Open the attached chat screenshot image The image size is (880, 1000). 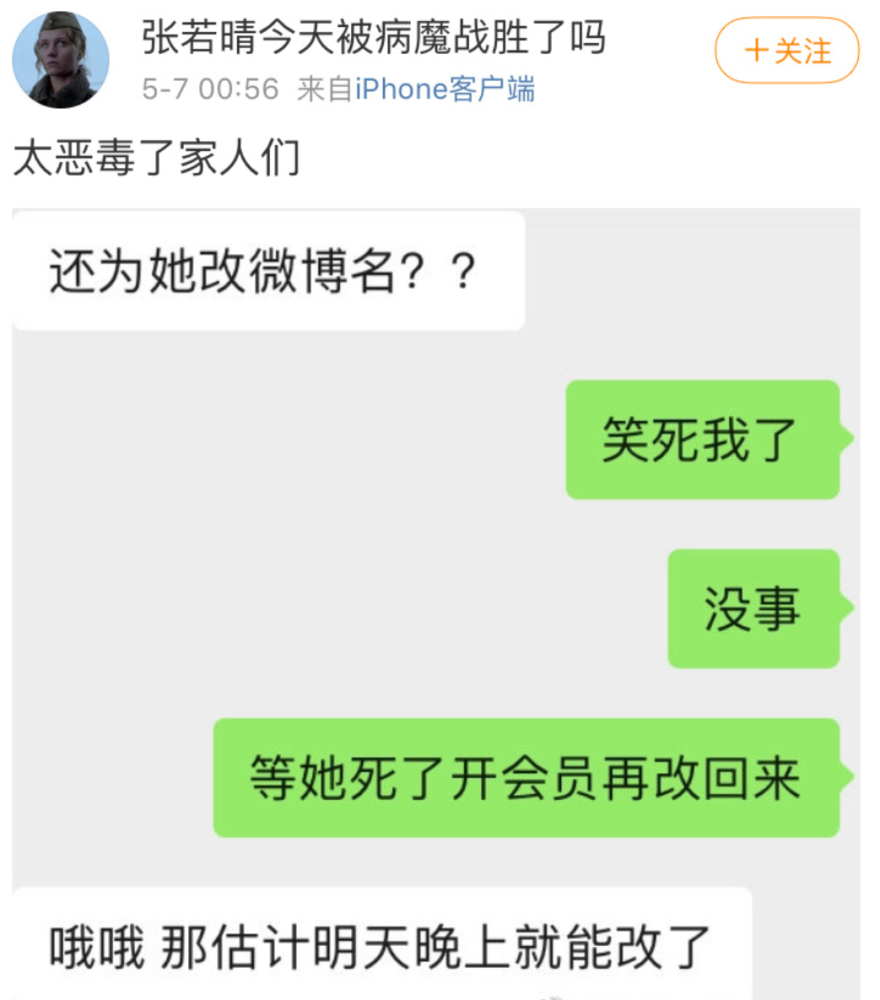(x=436, y=600)
